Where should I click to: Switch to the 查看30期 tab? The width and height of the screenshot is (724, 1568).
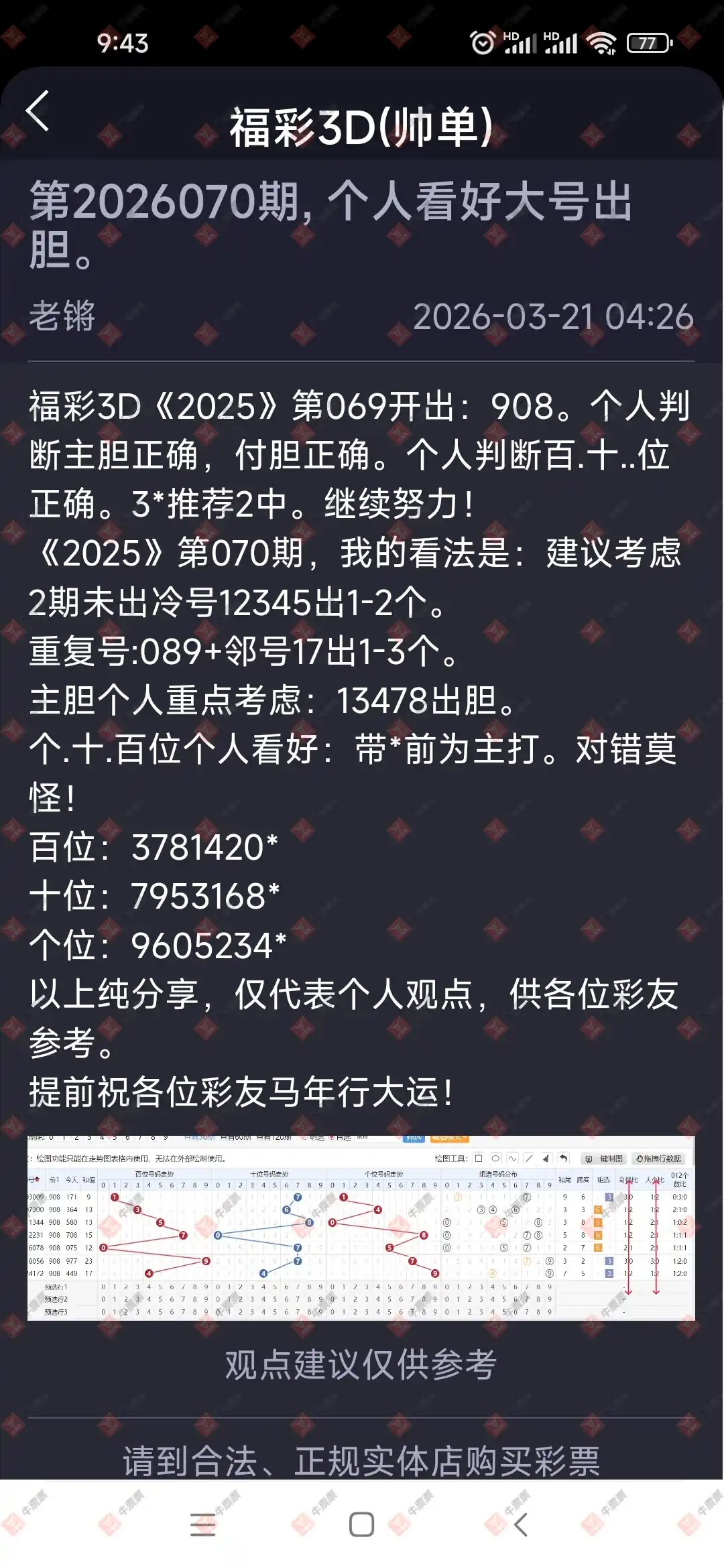tap(198, 1137)
